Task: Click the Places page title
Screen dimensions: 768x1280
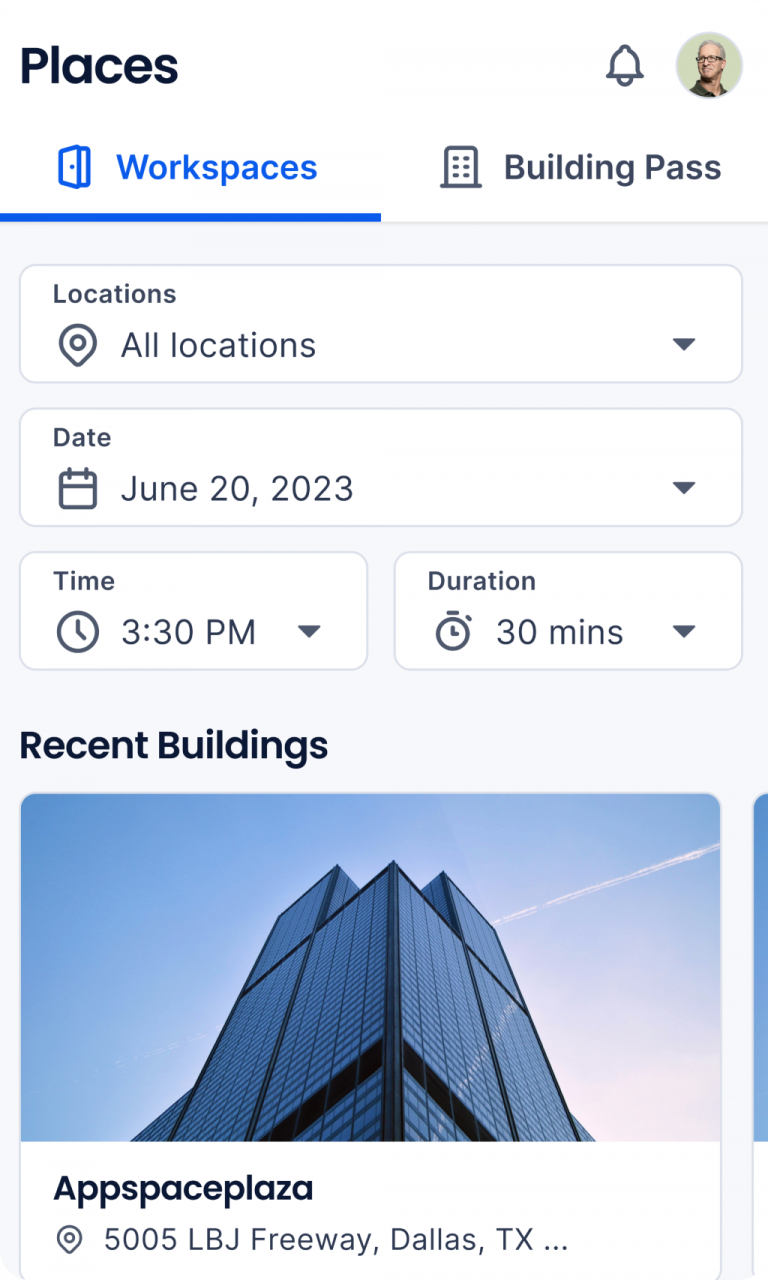Action: tap(100, 66)
